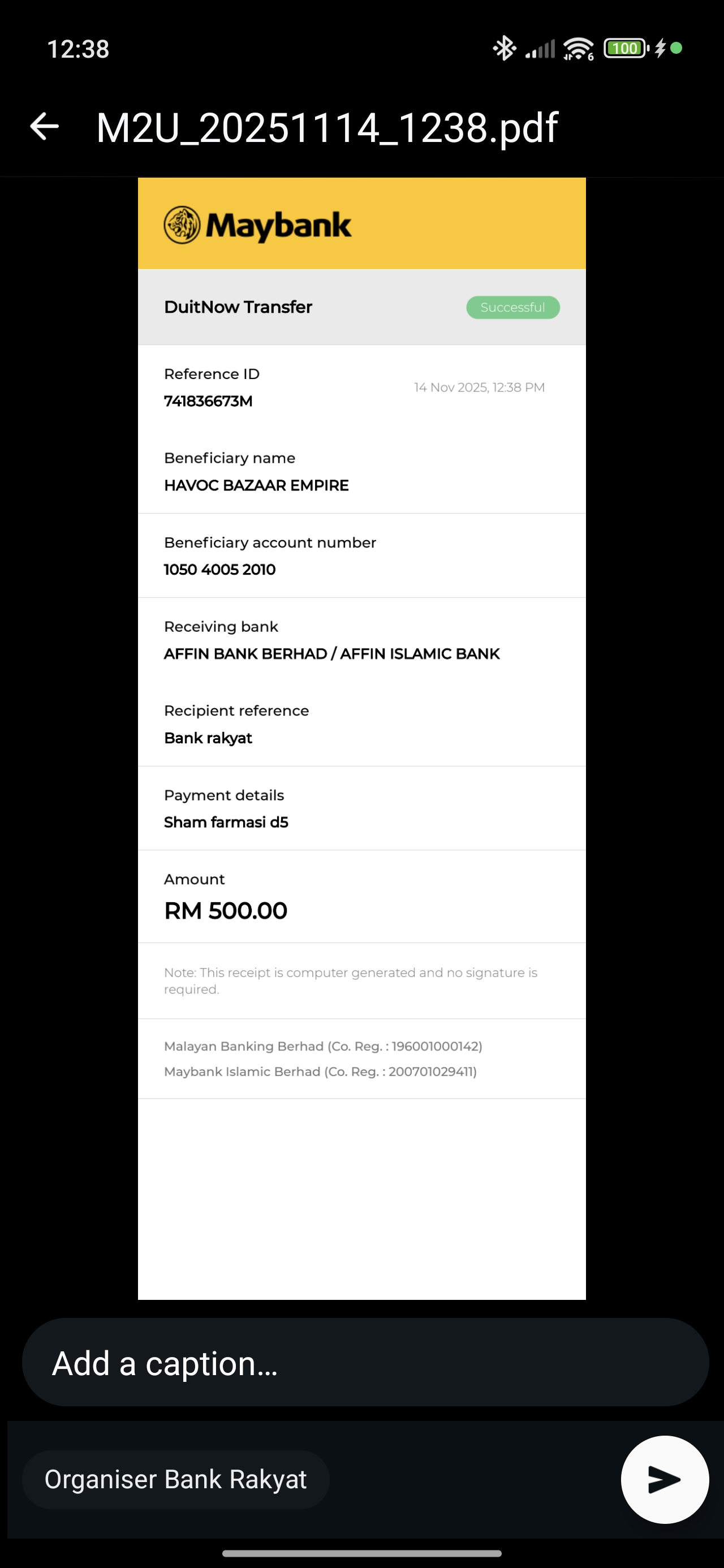Tap the Add a caption field
The width and height of the screenshot is (724, 1568).
364,1363
